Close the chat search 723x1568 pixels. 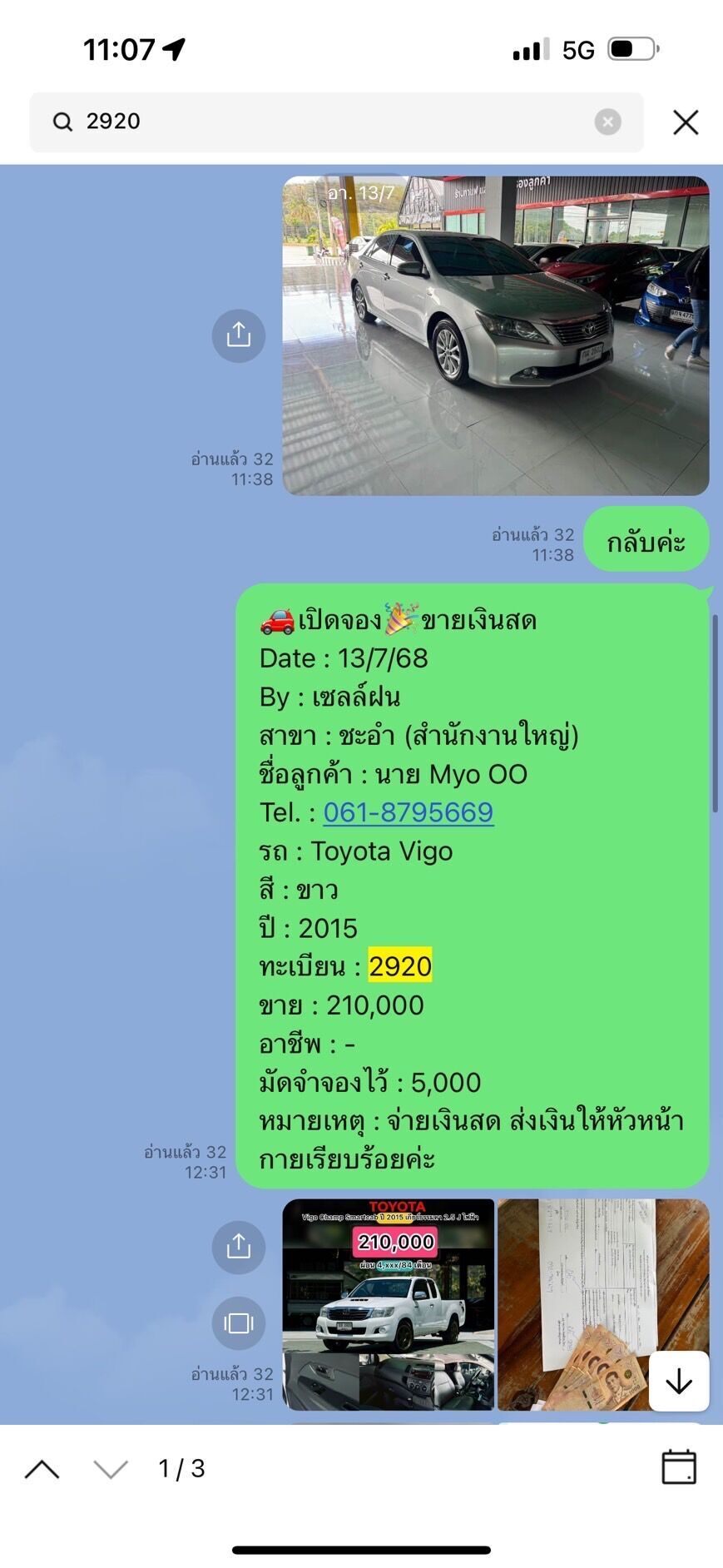pos(686,122)
